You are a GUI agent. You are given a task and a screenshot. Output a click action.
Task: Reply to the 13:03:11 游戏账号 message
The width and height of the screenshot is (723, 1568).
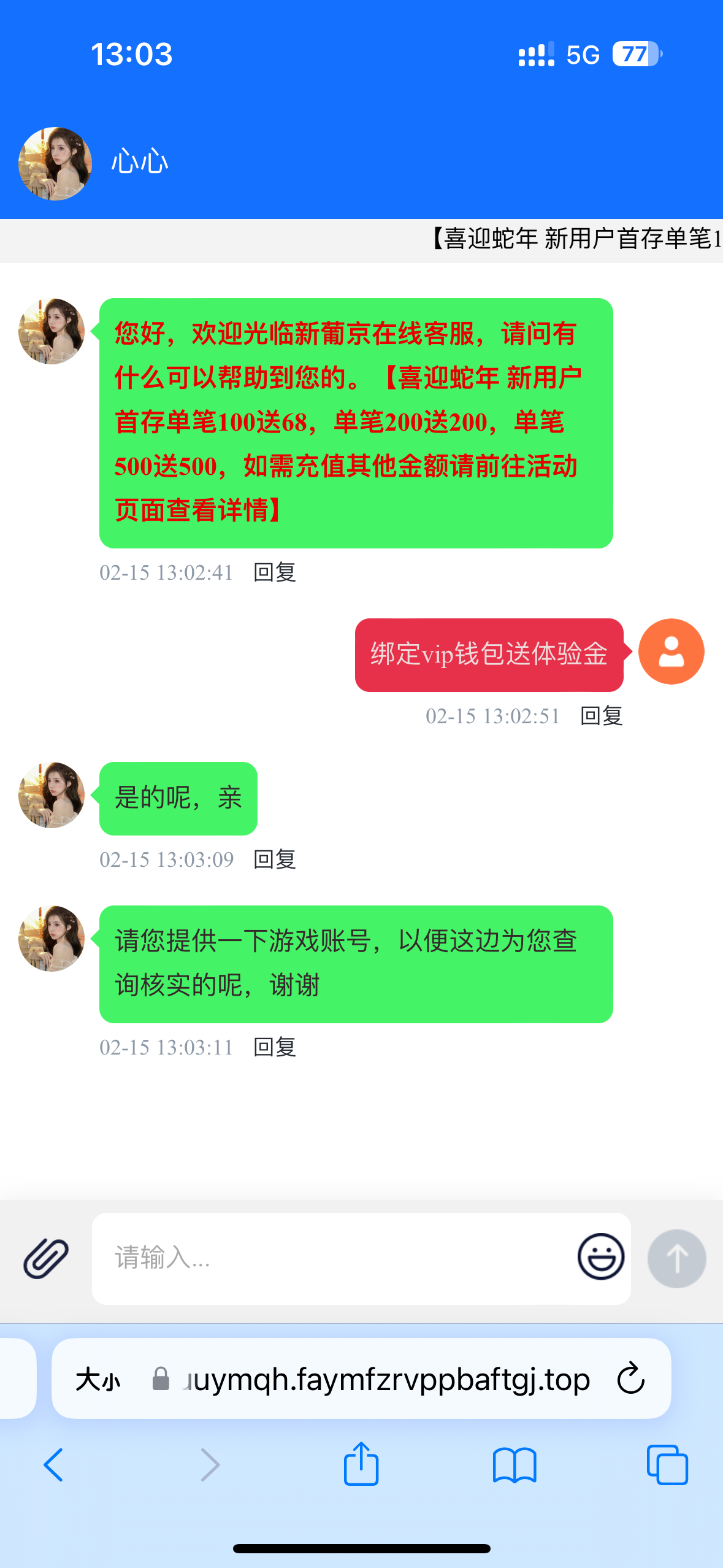[275, 1047]
